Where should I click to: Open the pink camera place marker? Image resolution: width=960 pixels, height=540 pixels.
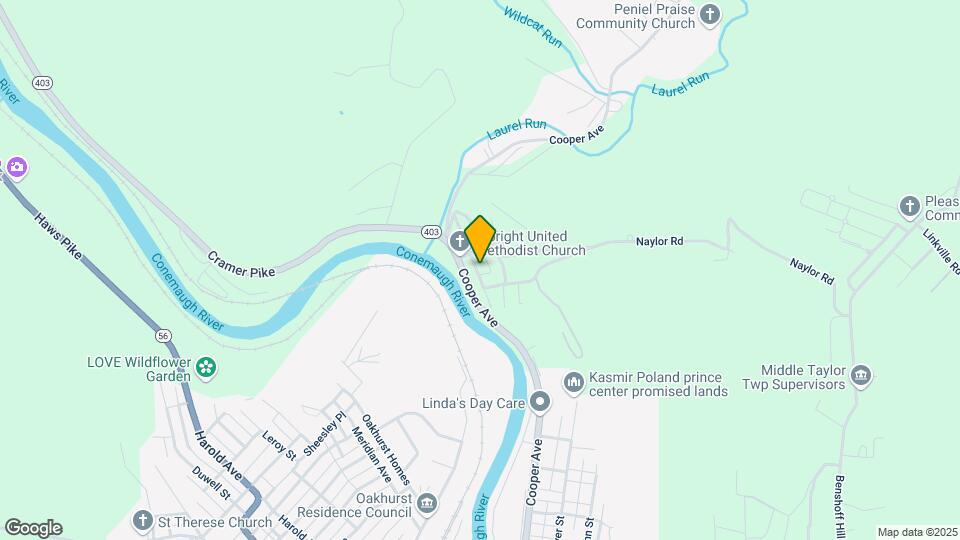pyautogui.click(x=15, y=166)
